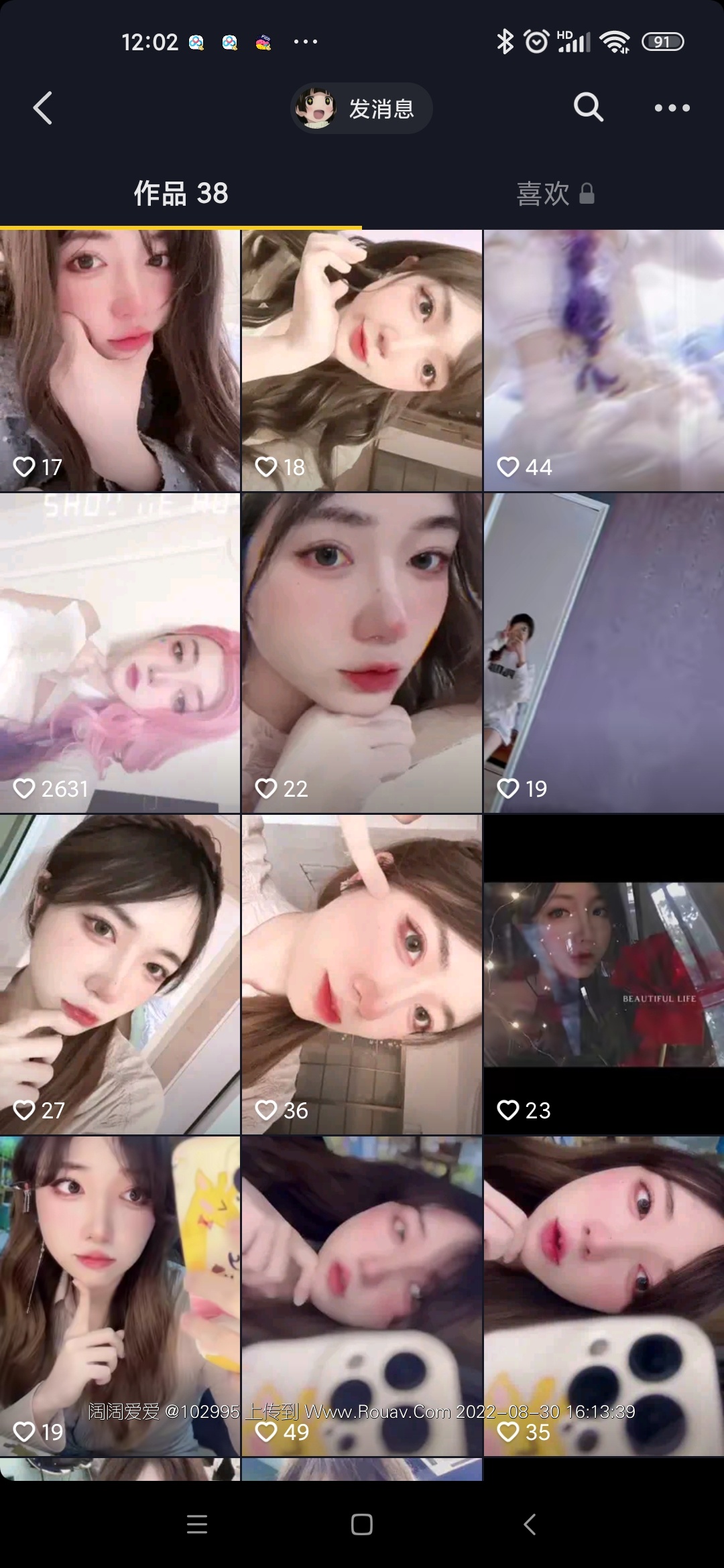
Task: Open the video with 36 likes
Action: 361,974
